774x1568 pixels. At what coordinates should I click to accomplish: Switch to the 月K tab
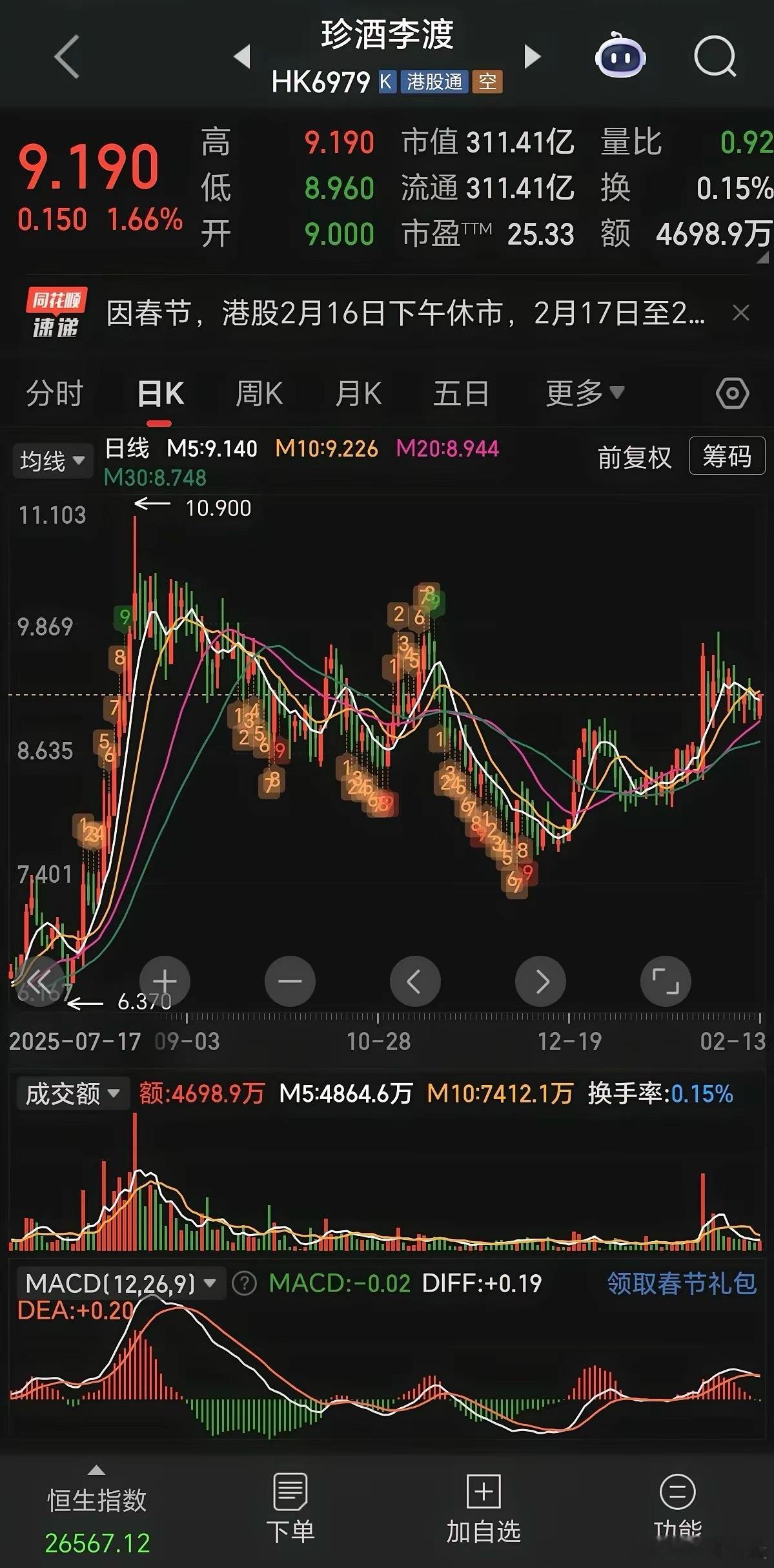coord(358,393)
